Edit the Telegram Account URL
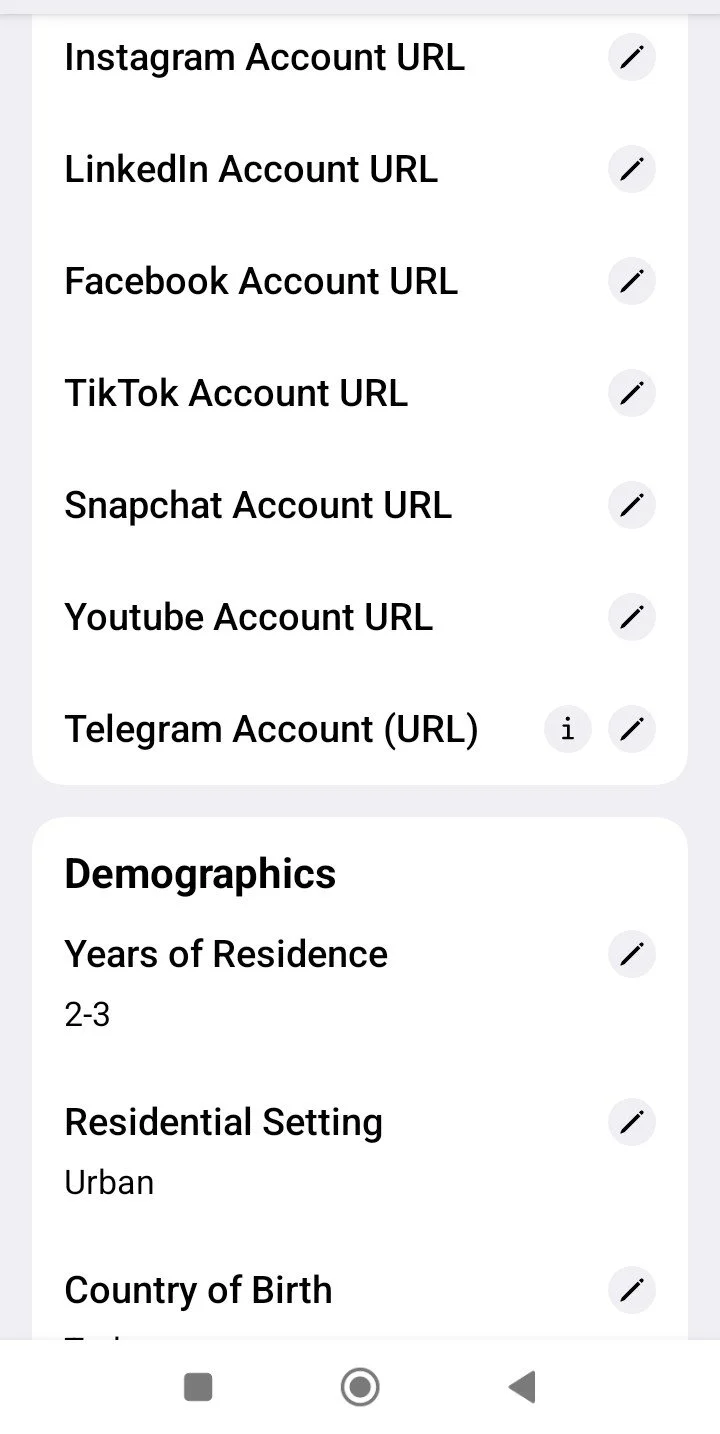 point(631,730)
